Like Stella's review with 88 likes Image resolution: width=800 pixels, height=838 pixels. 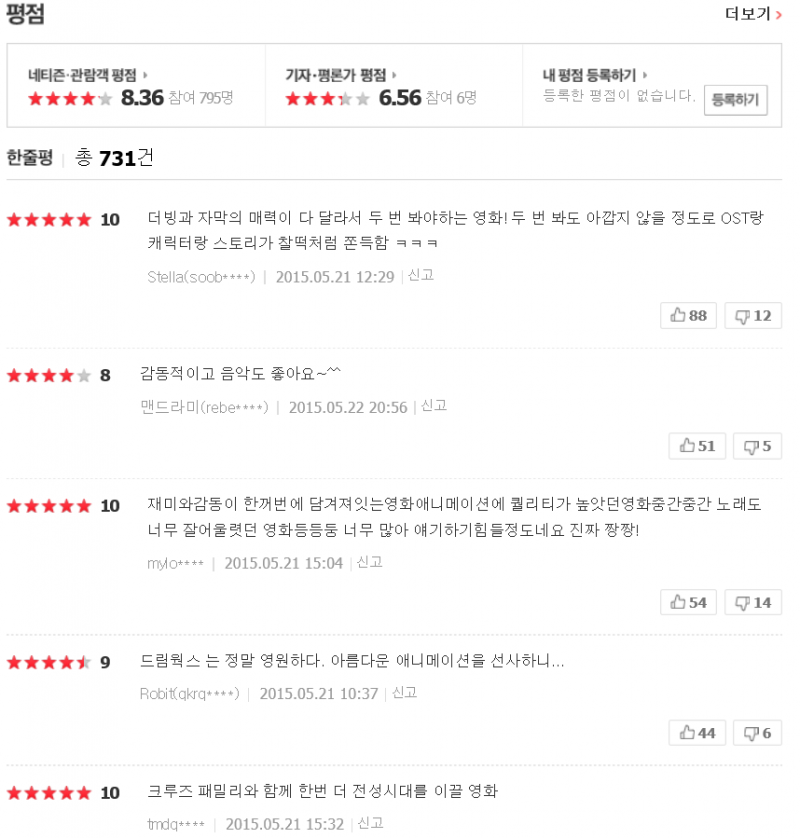point(688,315)
